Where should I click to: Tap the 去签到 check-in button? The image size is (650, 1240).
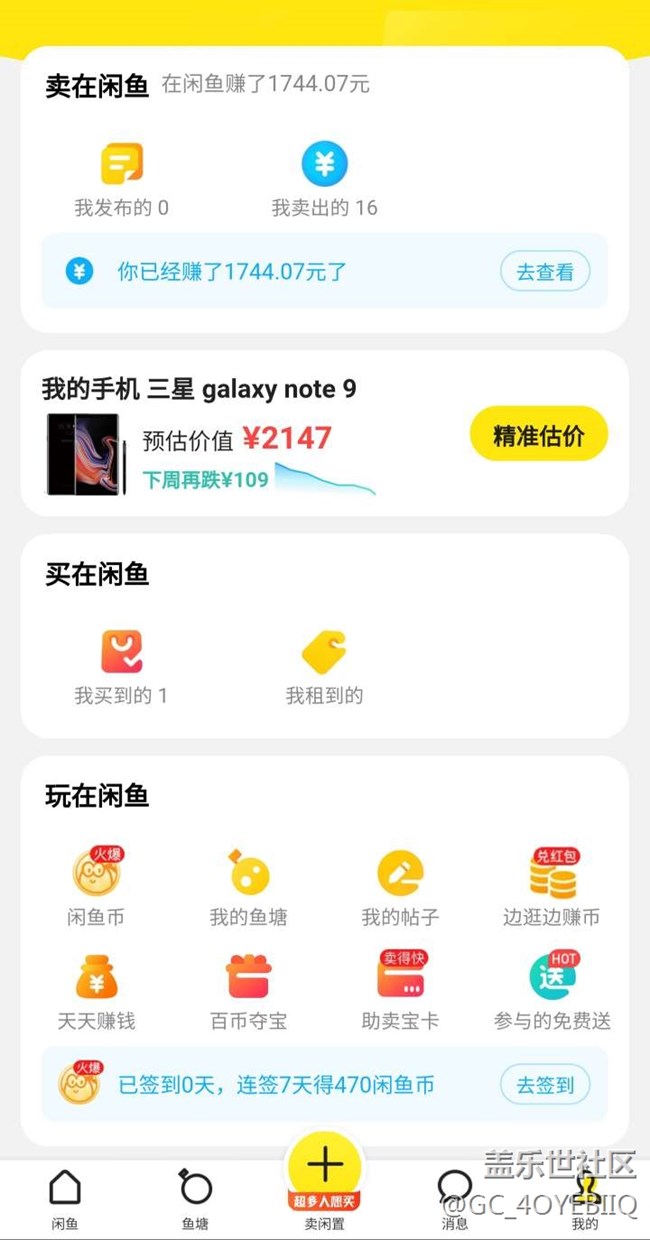(545, 1085)
